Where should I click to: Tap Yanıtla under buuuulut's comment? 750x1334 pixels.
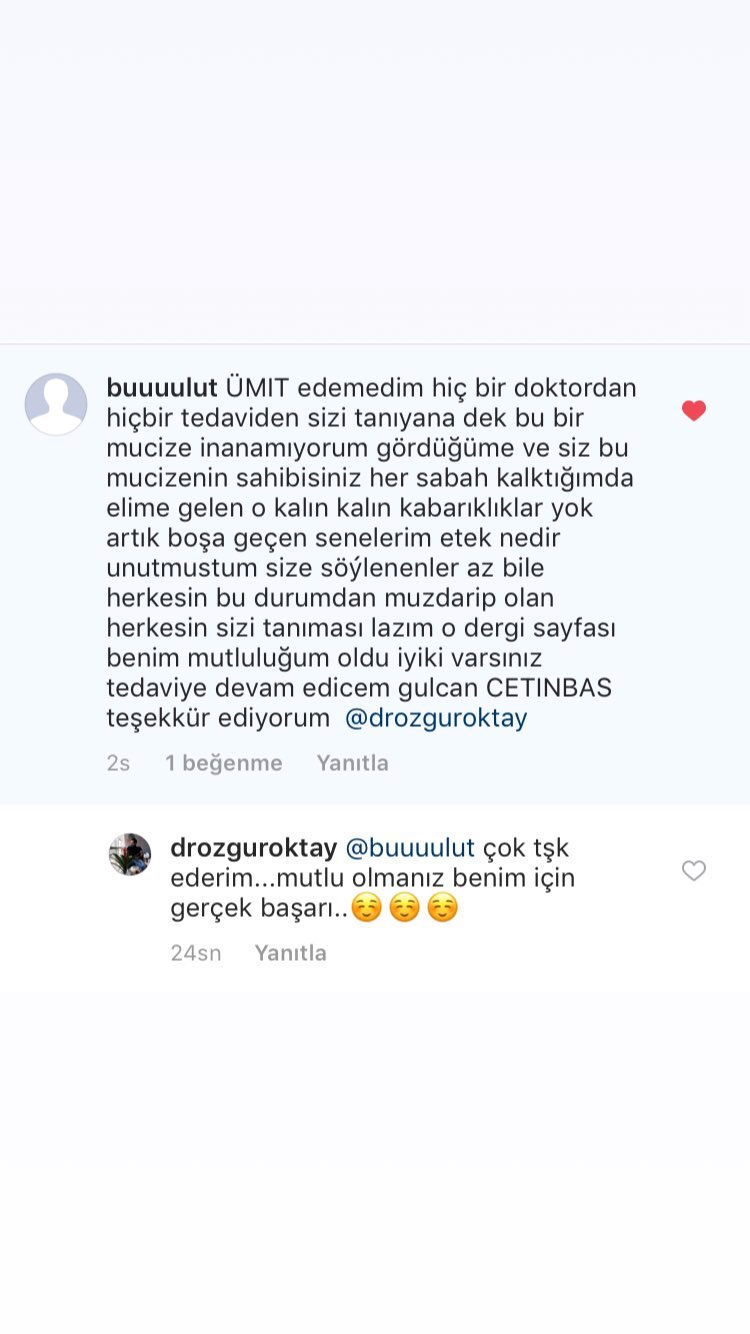(352, 763)
